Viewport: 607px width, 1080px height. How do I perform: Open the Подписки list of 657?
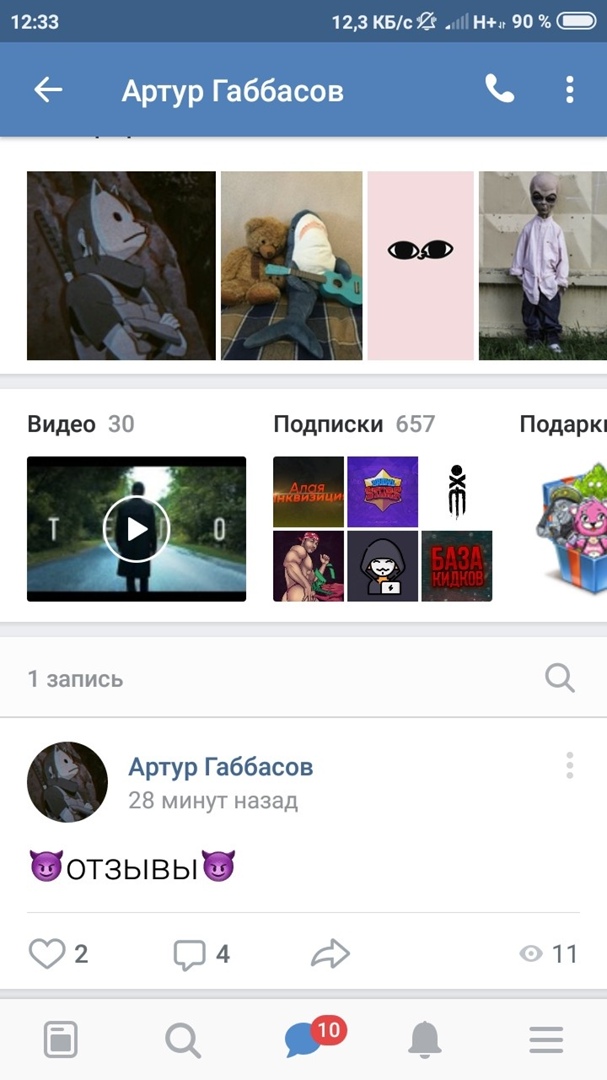[353, 424]
